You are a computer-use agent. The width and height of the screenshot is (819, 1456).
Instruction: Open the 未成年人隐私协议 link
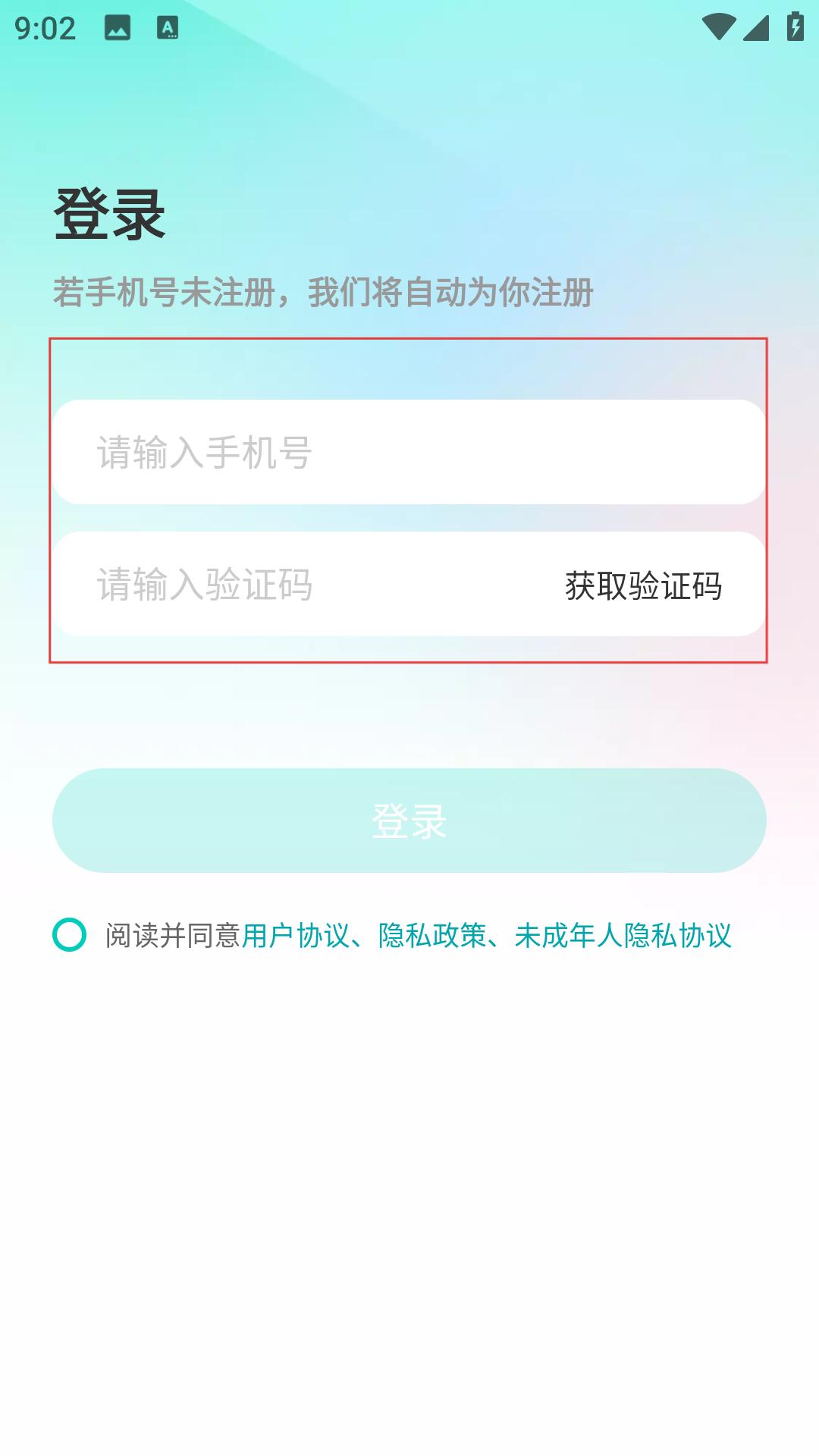click(623, 935)
